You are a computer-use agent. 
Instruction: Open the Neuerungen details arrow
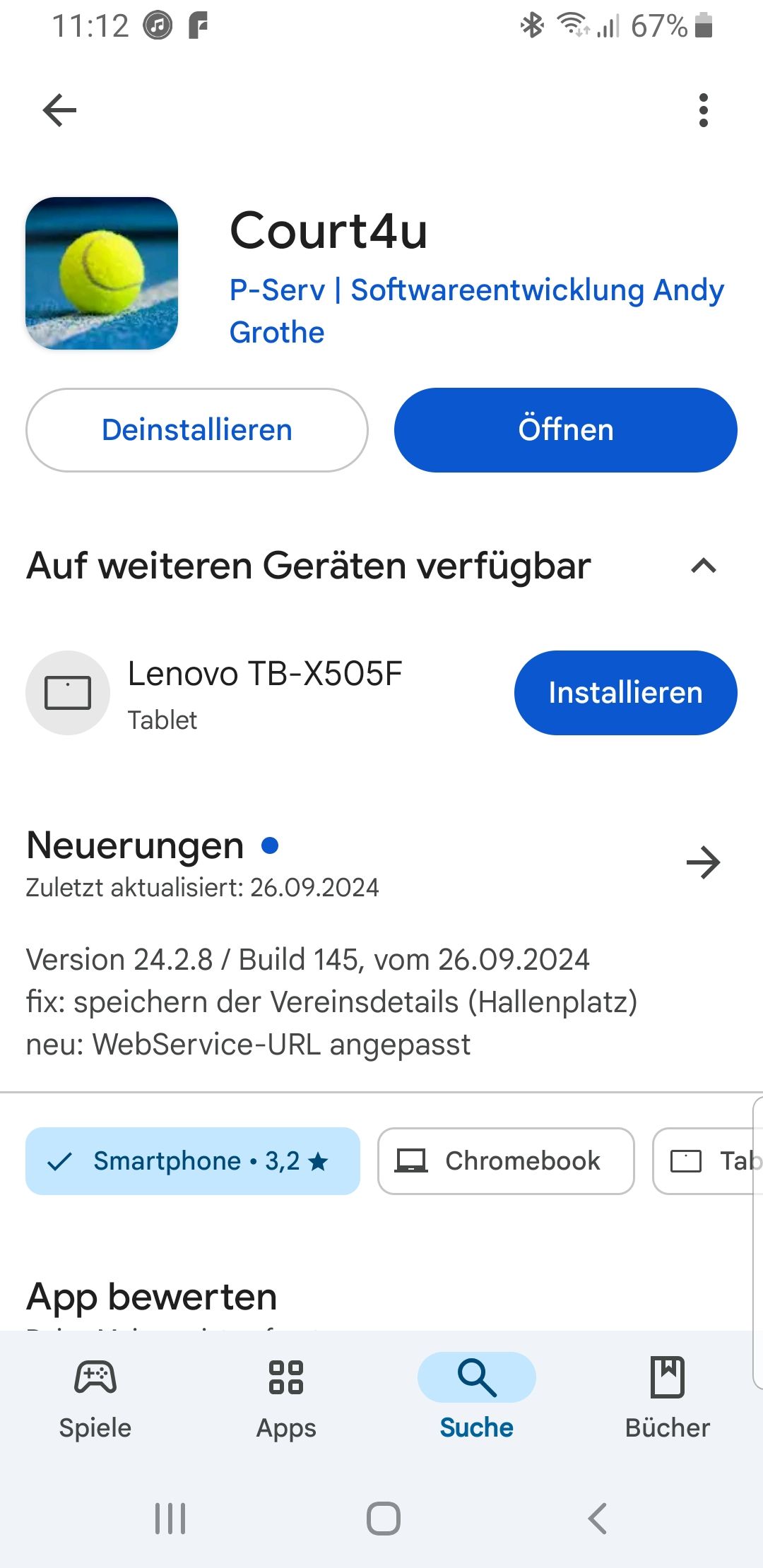click(x=703, y=862)
